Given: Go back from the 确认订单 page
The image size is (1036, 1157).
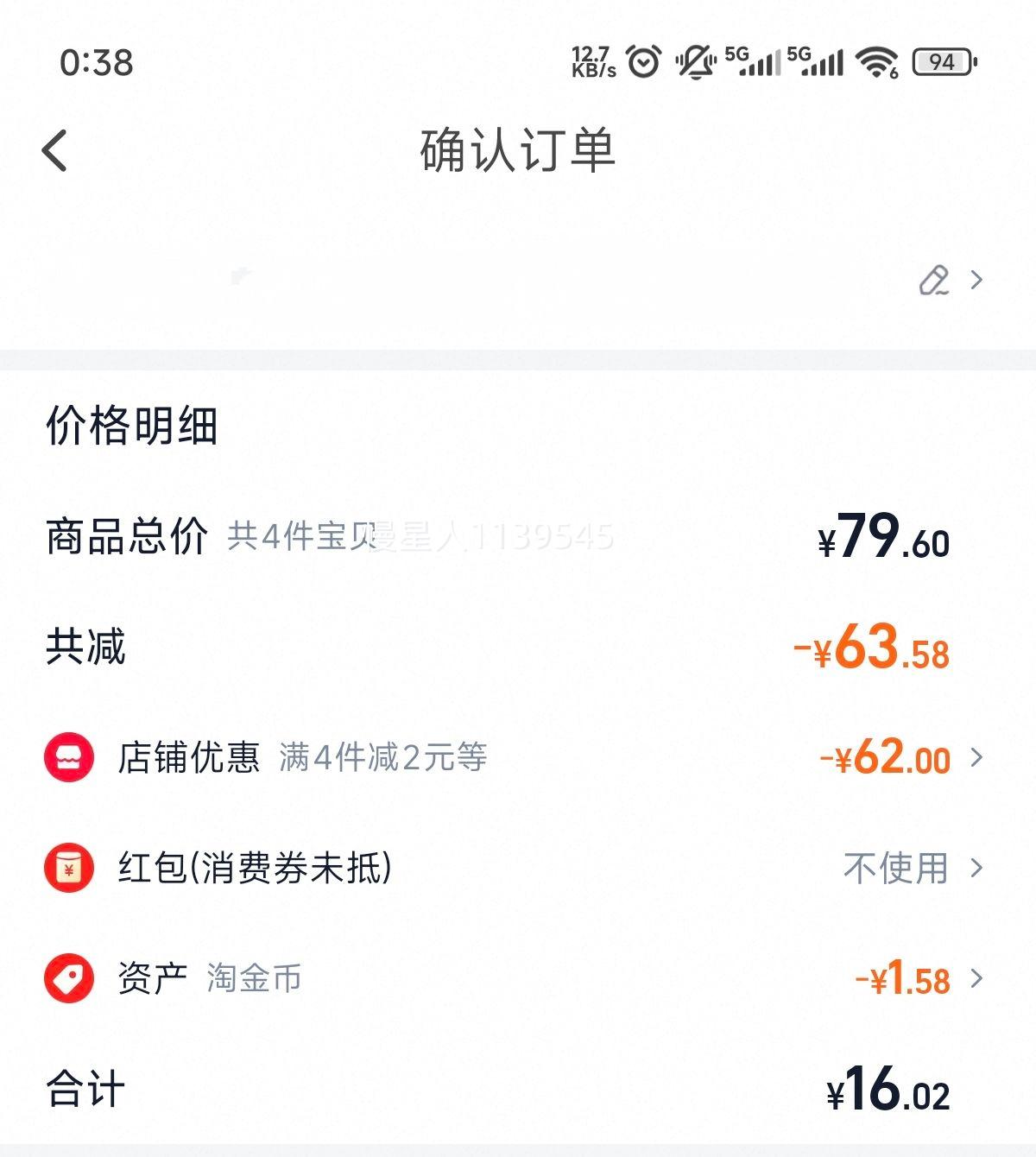Looking at the screenshot, I should click(x=55, y=151).
